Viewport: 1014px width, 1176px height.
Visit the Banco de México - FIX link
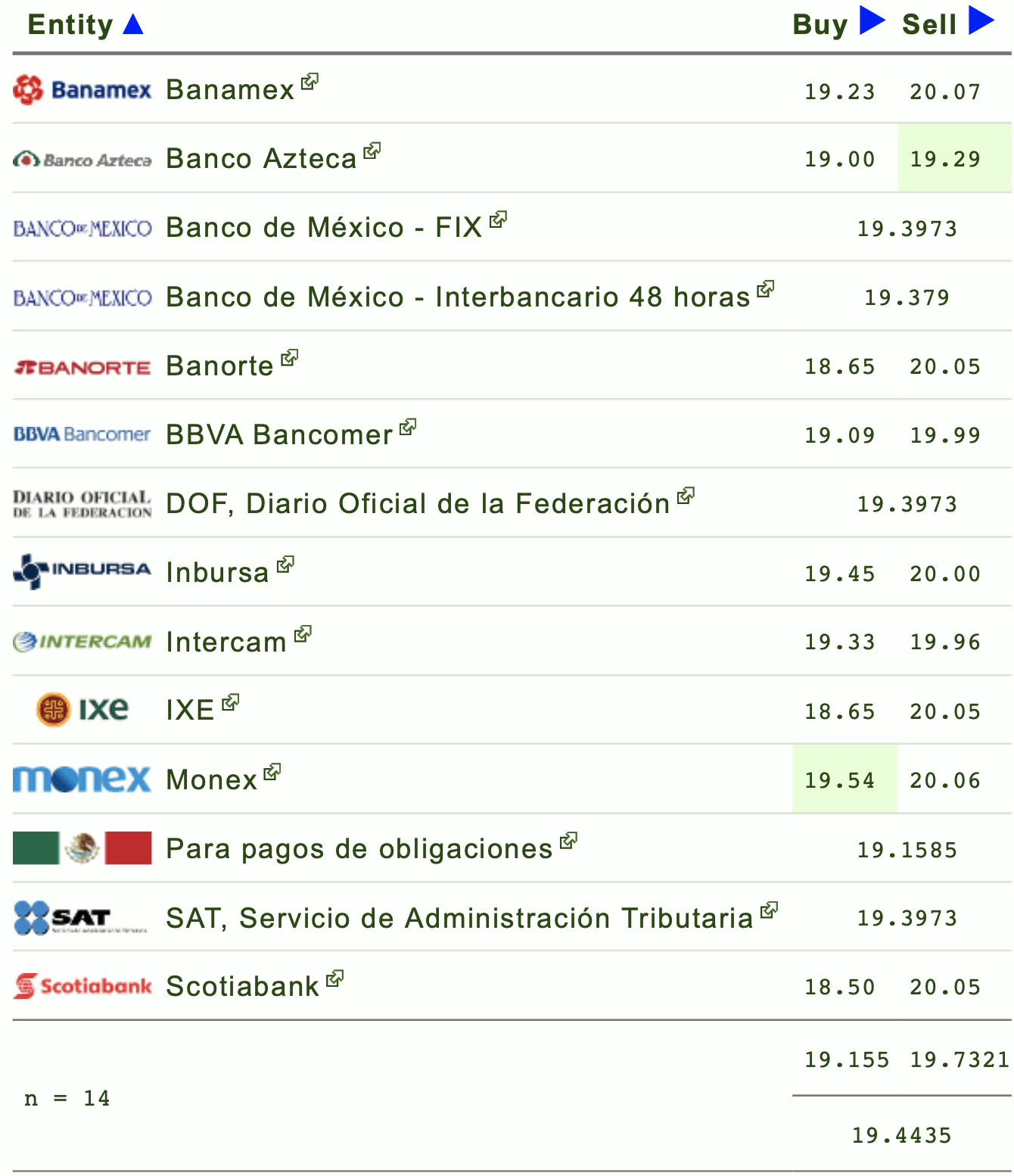[324, 228]
